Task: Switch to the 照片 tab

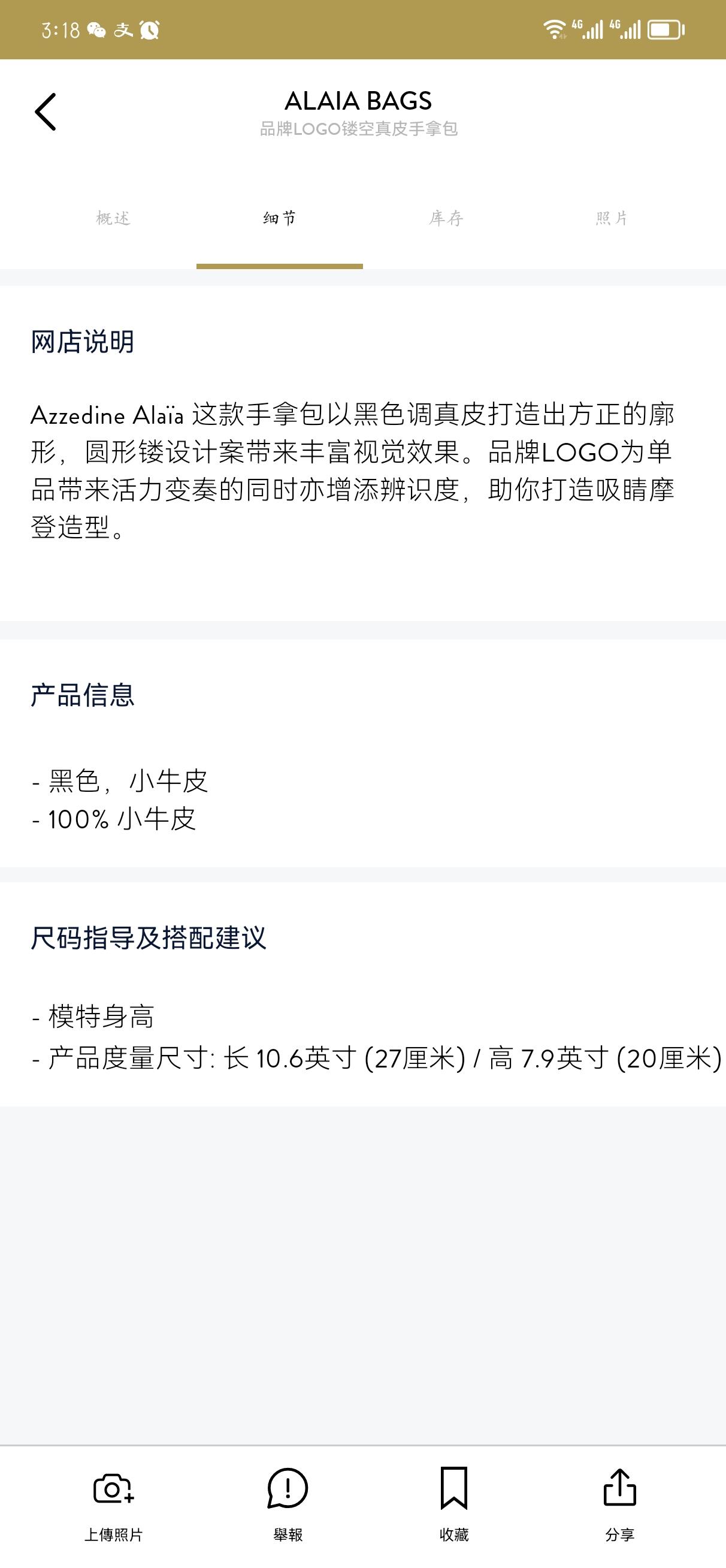Action: pos(612,218)
